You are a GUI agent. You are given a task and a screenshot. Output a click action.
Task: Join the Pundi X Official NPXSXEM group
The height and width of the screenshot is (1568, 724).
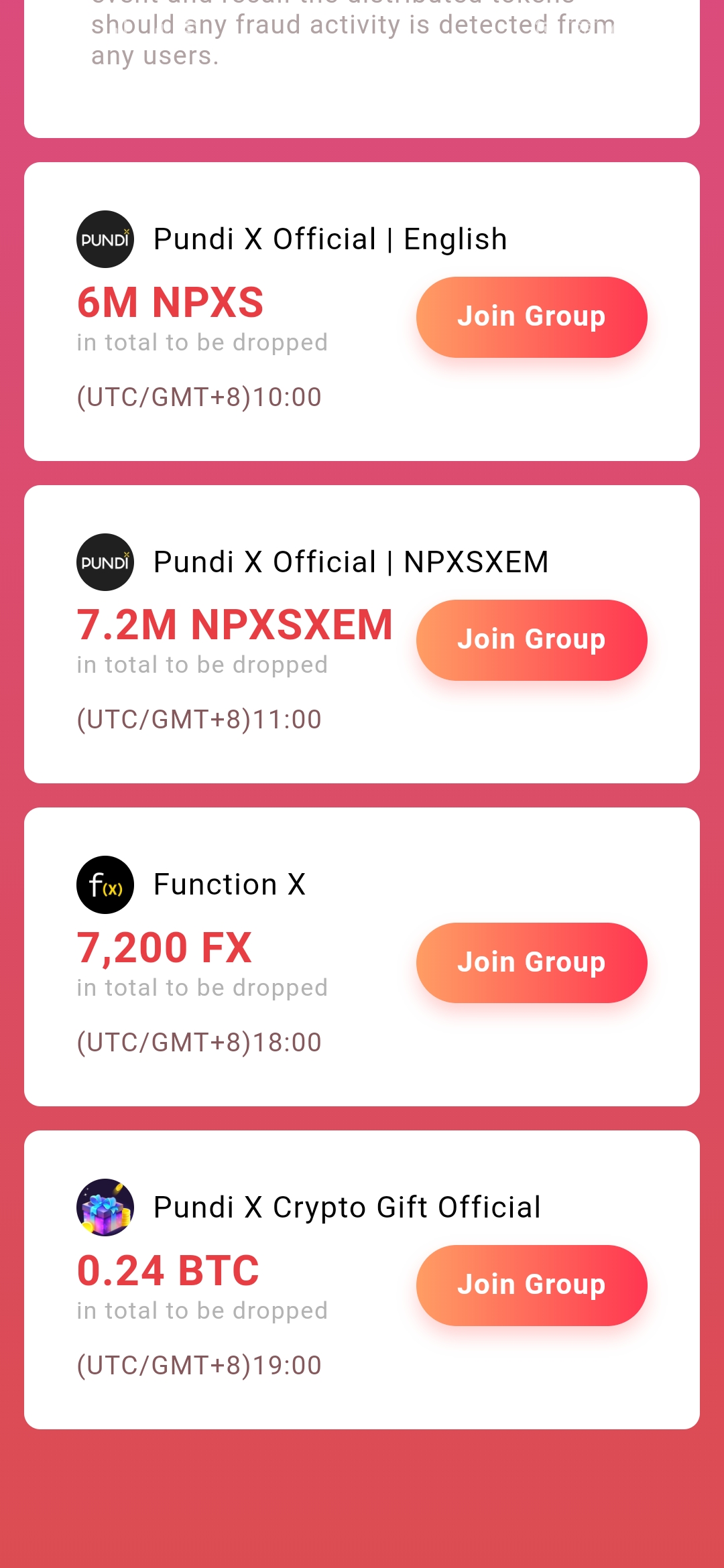pyautogui.click(x=531, y=640)
